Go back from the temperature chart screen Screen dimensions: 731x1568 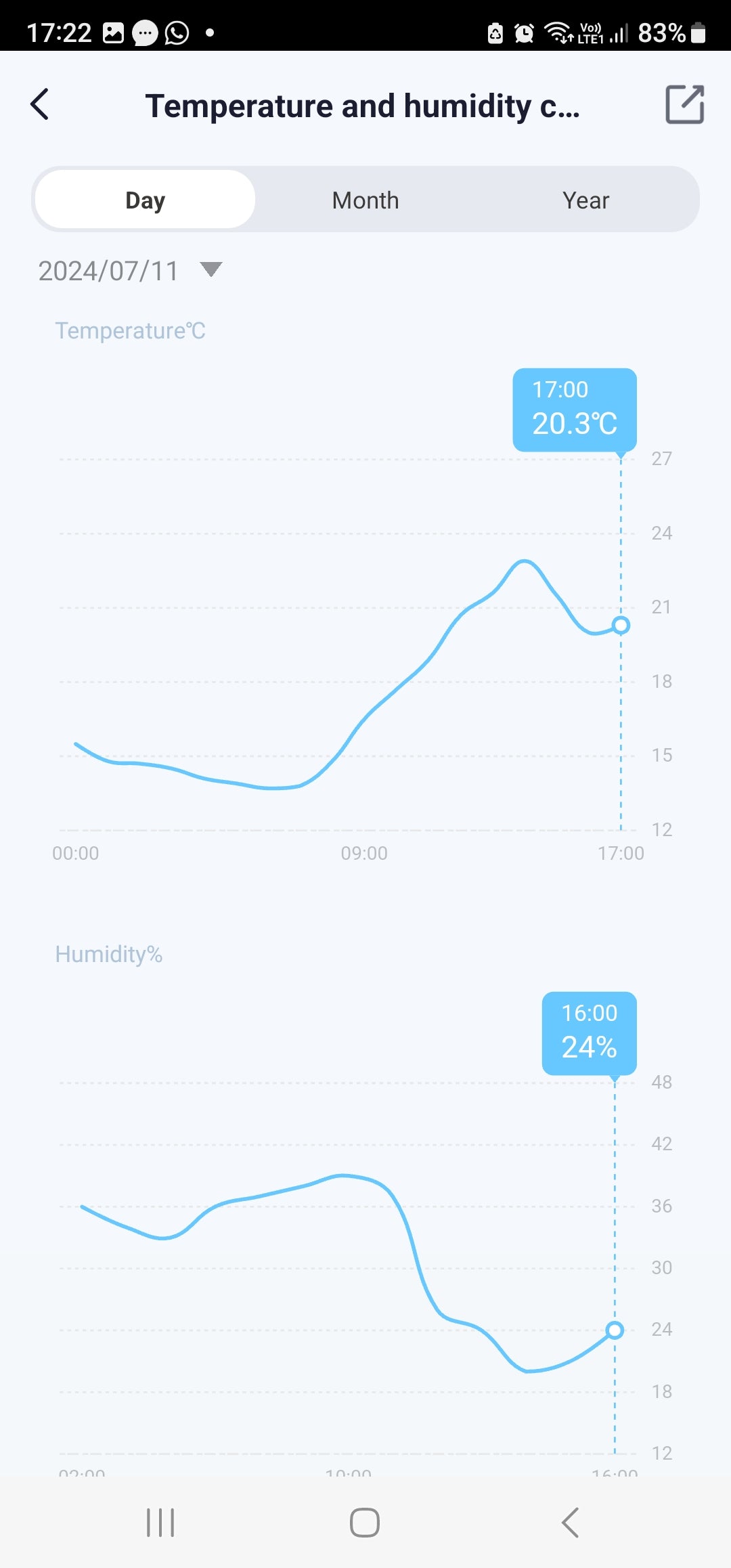click(x=41, y=105)
